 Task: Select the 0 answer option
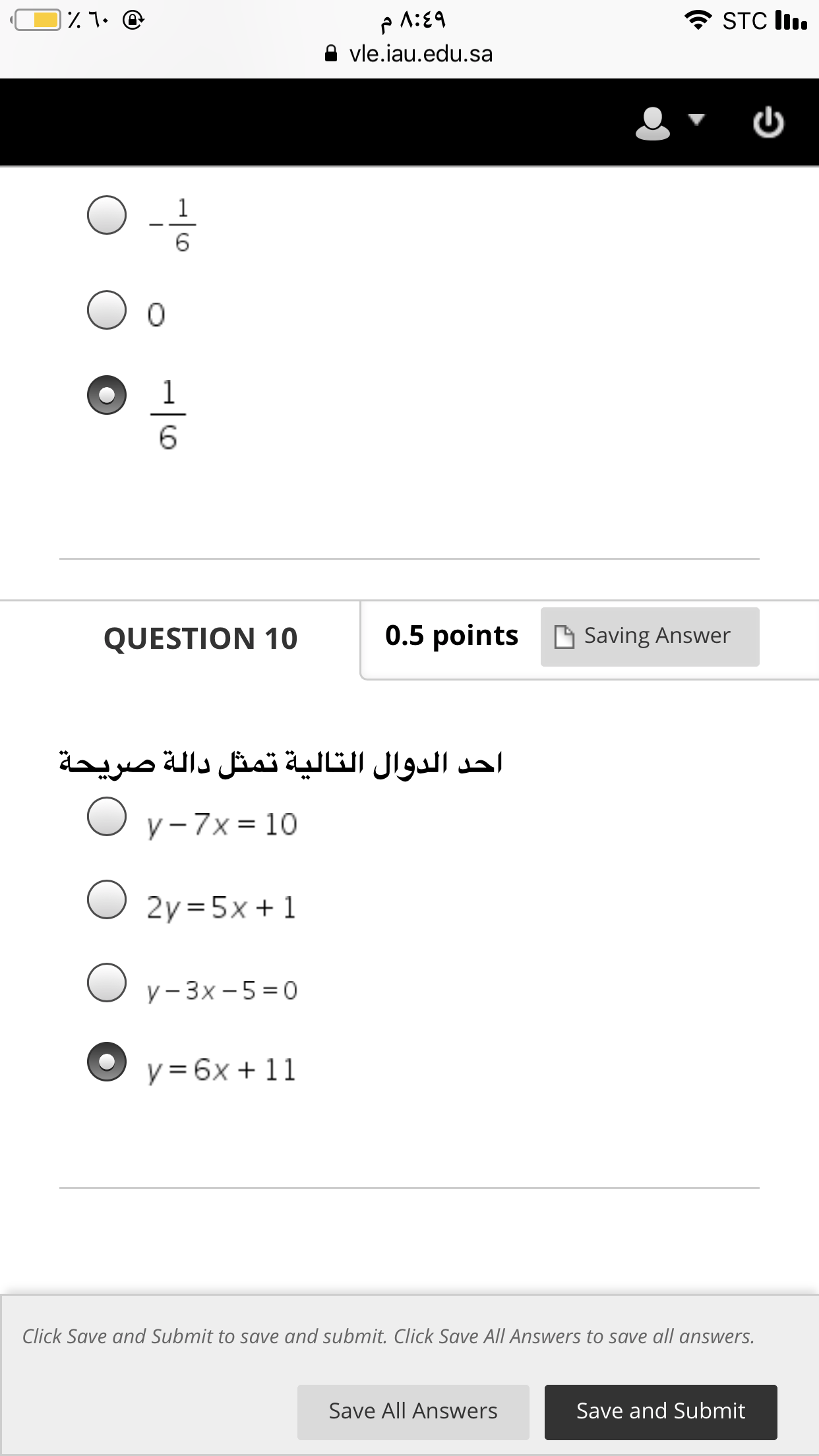107,310
